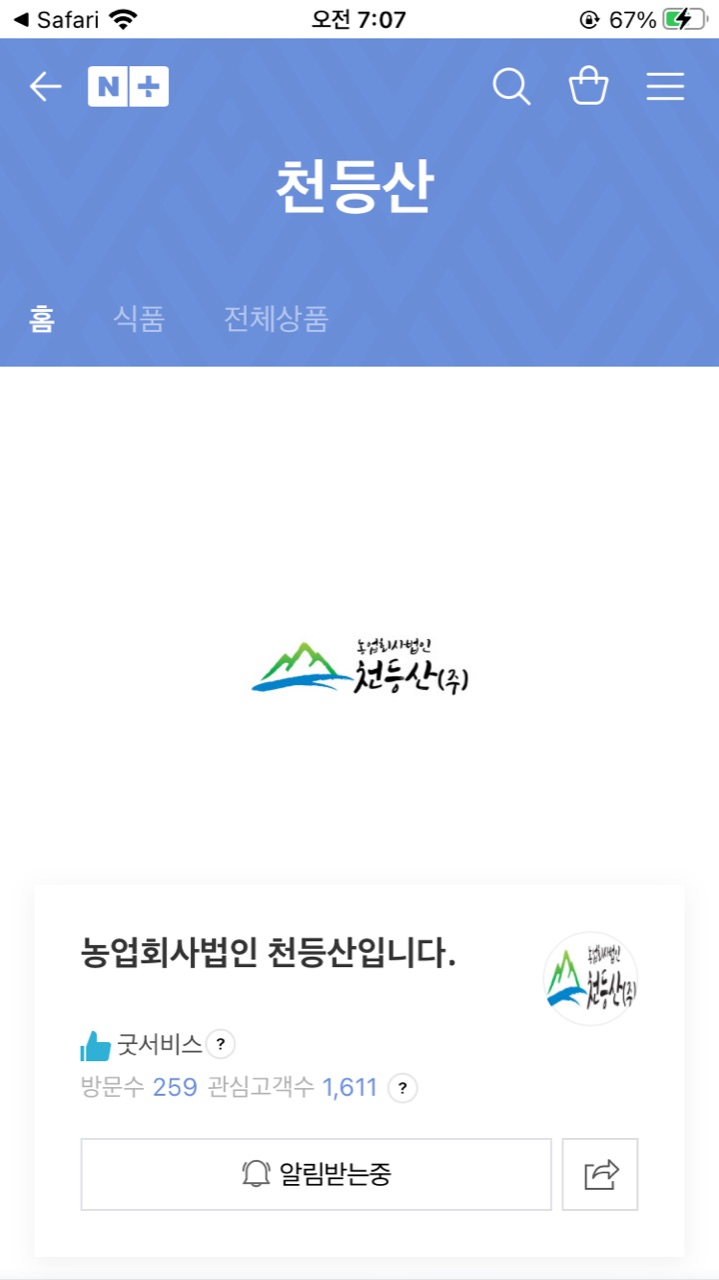This screenshot has width=719, height=1280.
Task: Share this store
Action: coord(600,1174)
